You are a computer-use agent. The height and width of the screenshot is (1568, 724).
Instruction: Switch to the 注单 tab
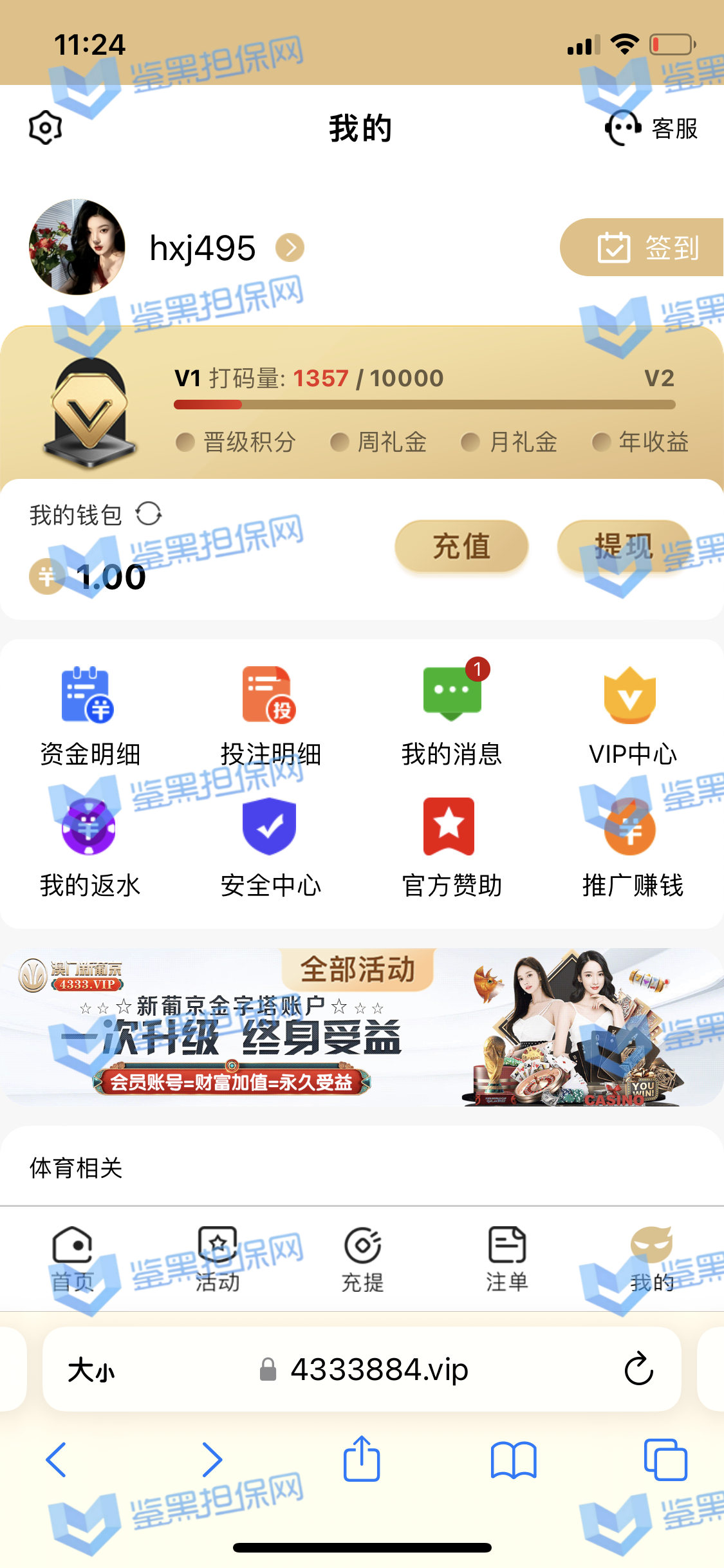coord(507,1259)
